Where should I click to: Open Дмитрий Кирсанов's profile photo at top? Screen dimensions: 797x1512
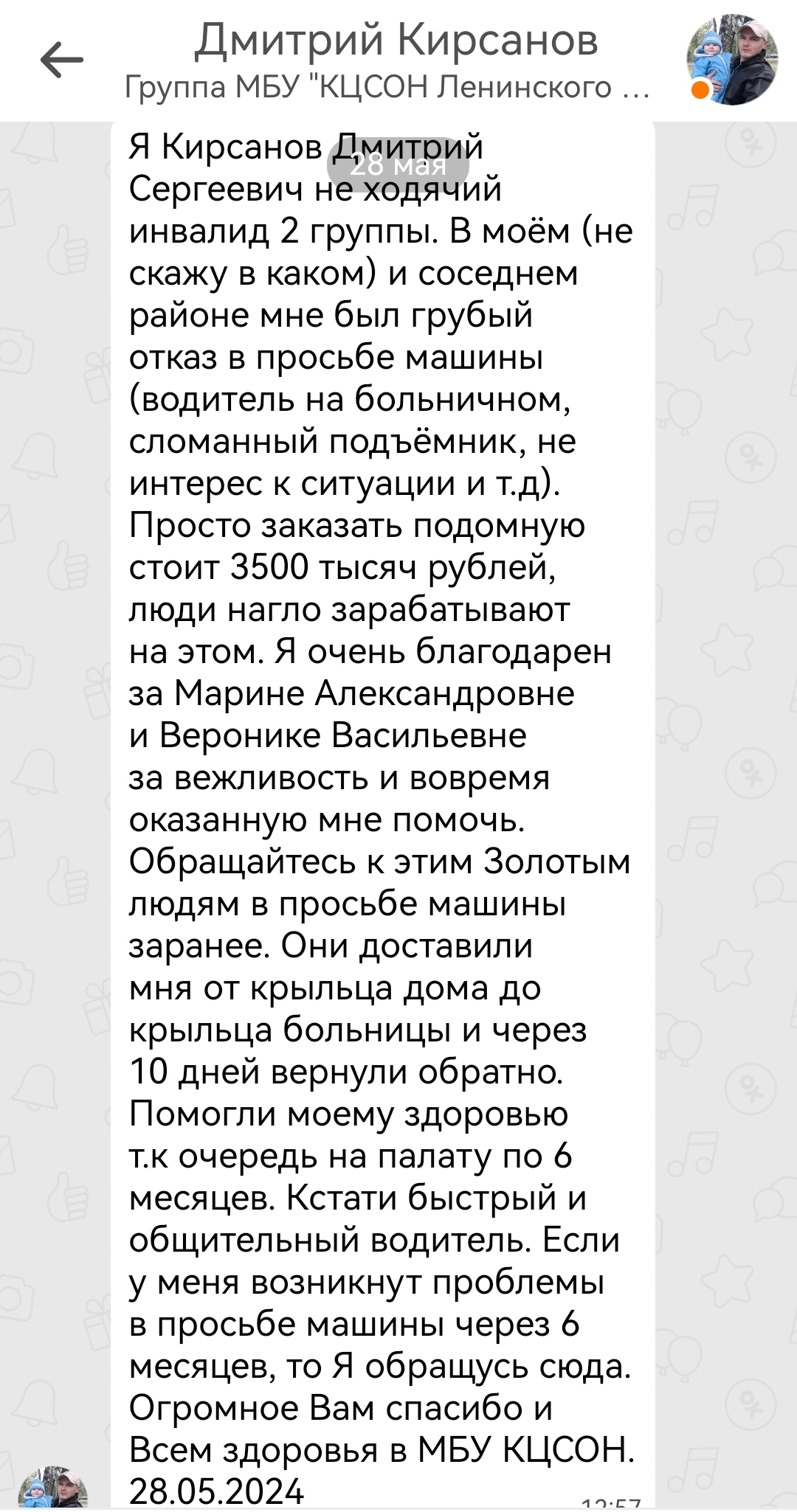pyautogui.click(x=732, y=60)
